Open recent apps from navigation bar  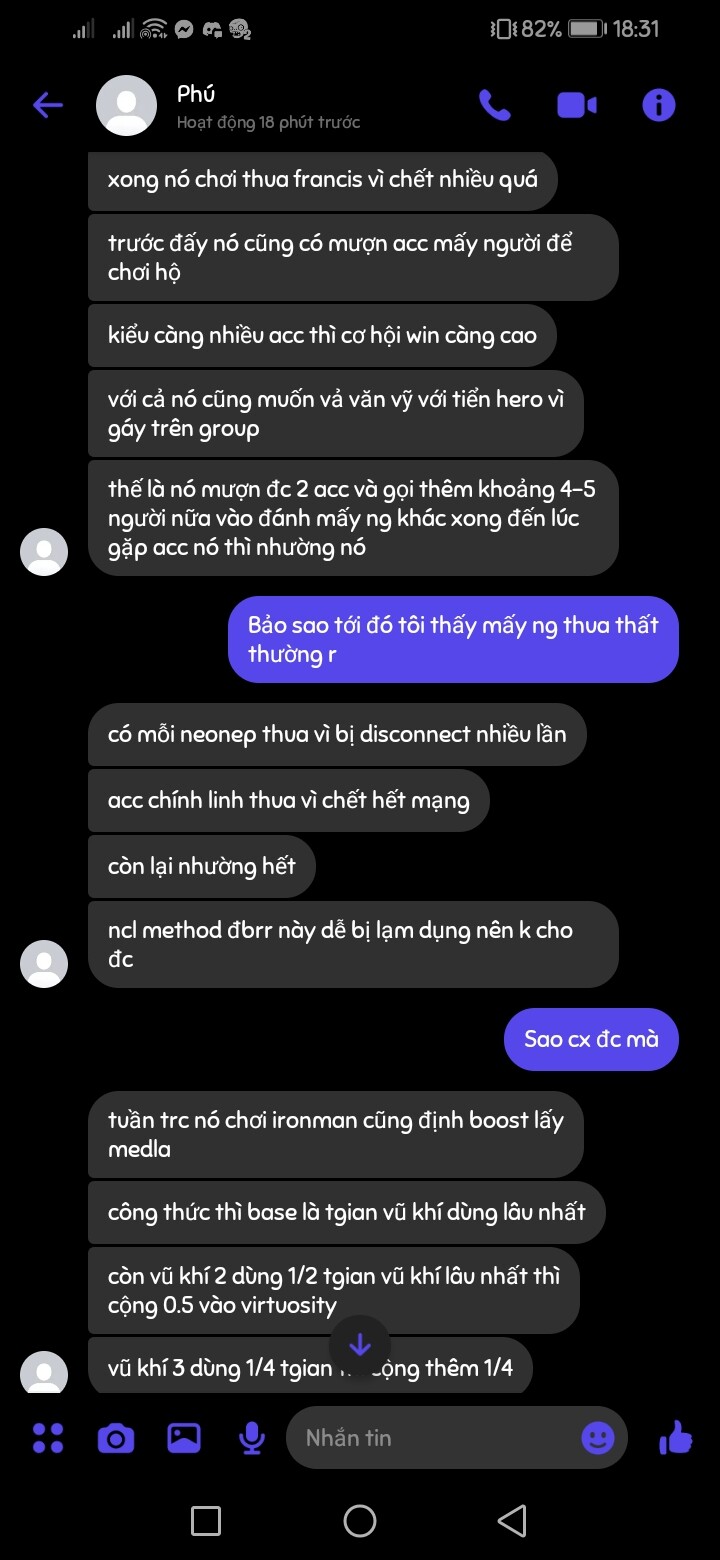tap(206, 1521)
